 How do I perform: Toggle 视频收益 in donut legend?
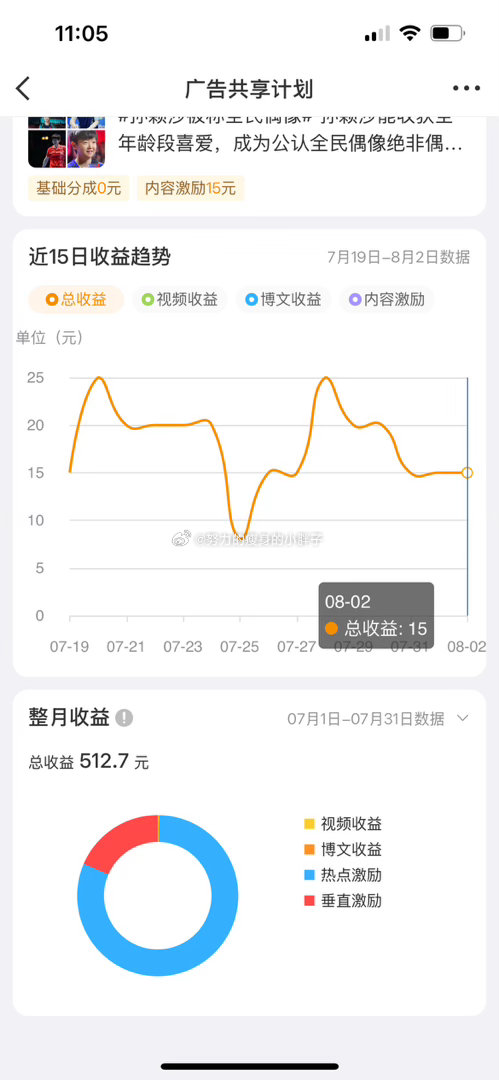343,824
